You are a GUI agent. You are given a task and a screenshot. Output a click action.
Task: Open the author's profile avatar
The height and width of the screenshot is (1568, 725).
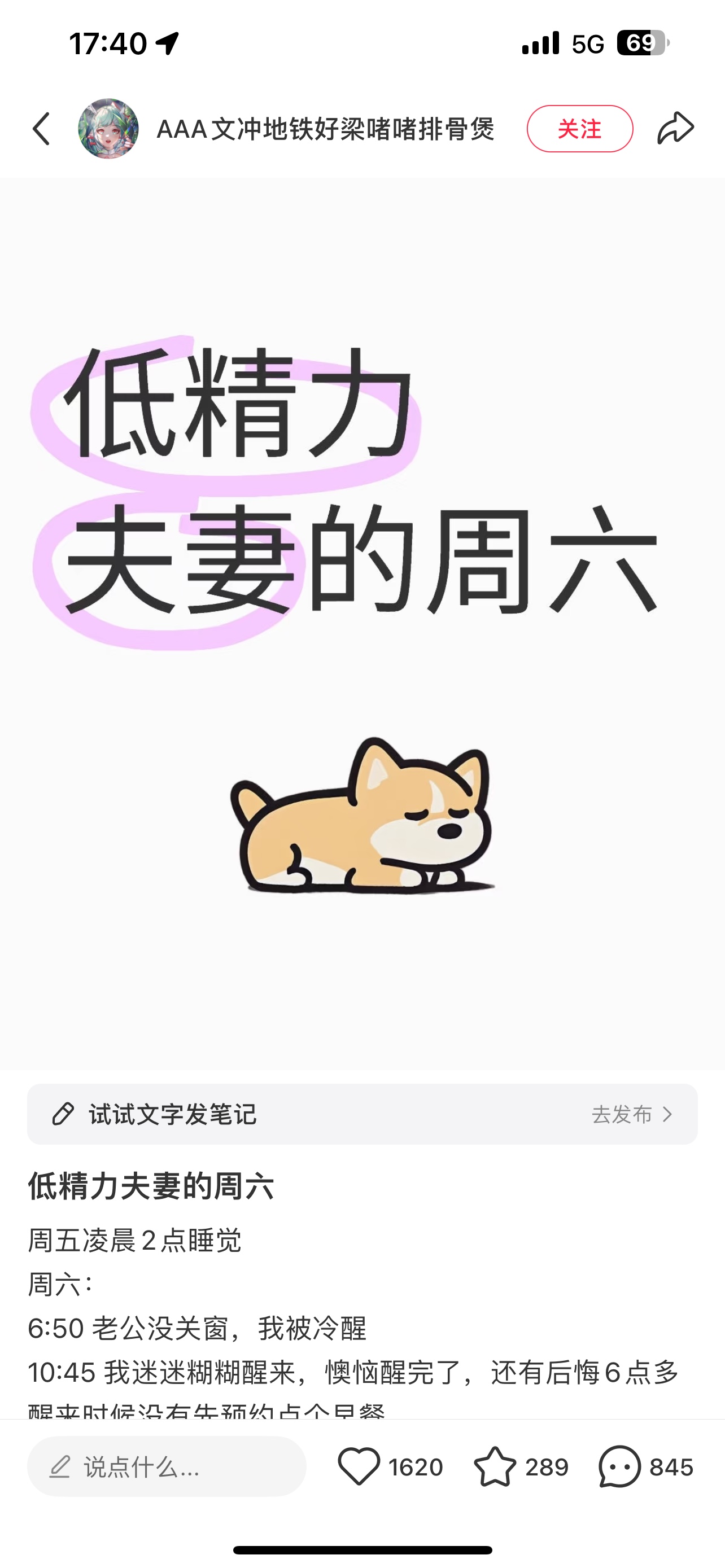pyautogui.click(x=108, y=129)
